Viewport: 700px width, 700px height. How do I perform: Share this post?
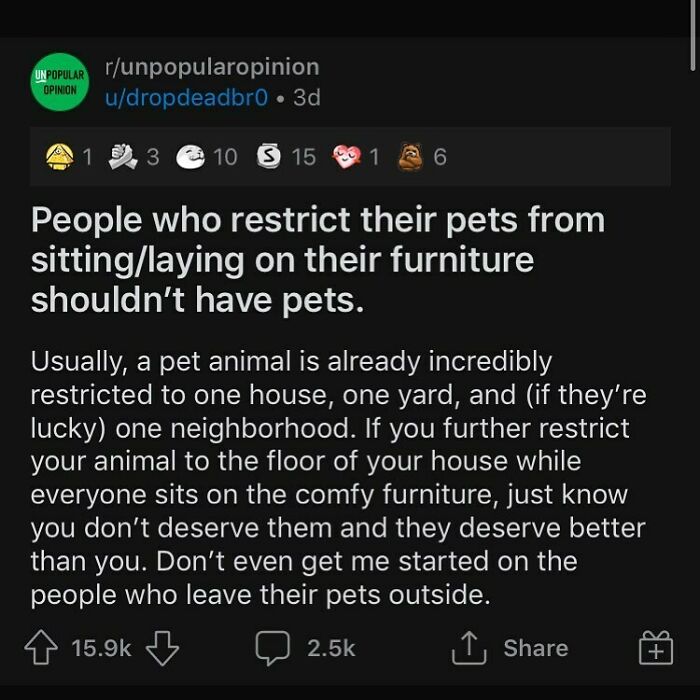click(510, 648)
